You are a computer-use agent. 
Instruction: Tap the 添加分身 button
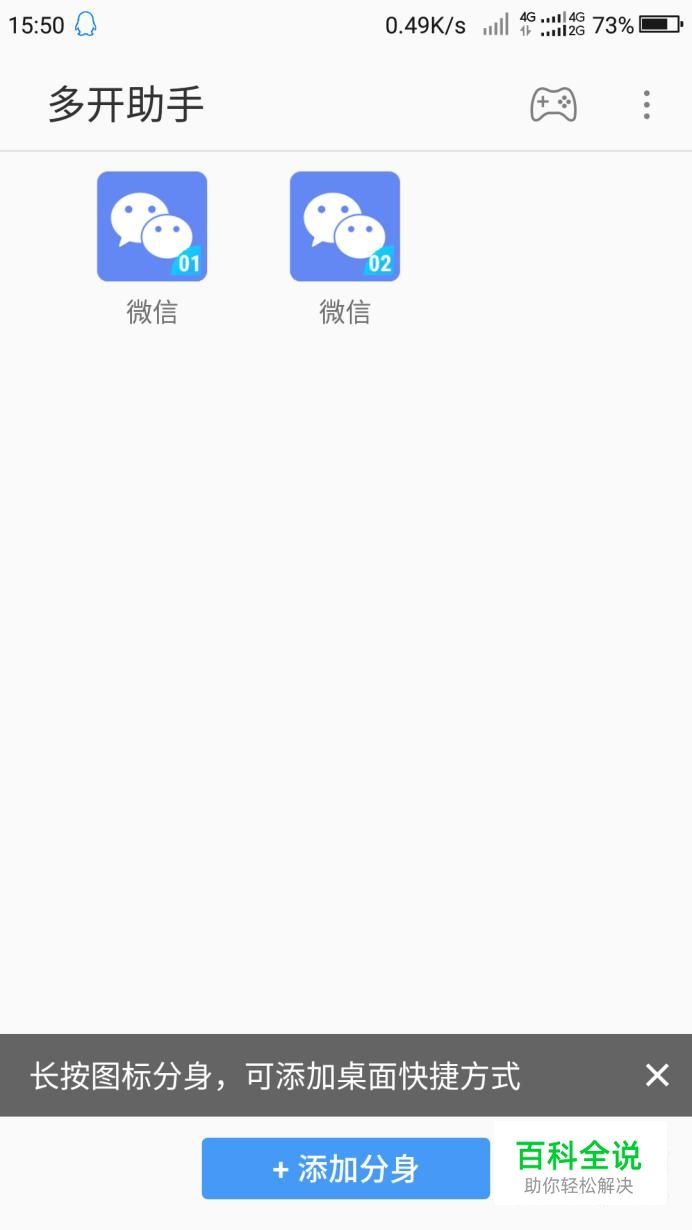346,1168
